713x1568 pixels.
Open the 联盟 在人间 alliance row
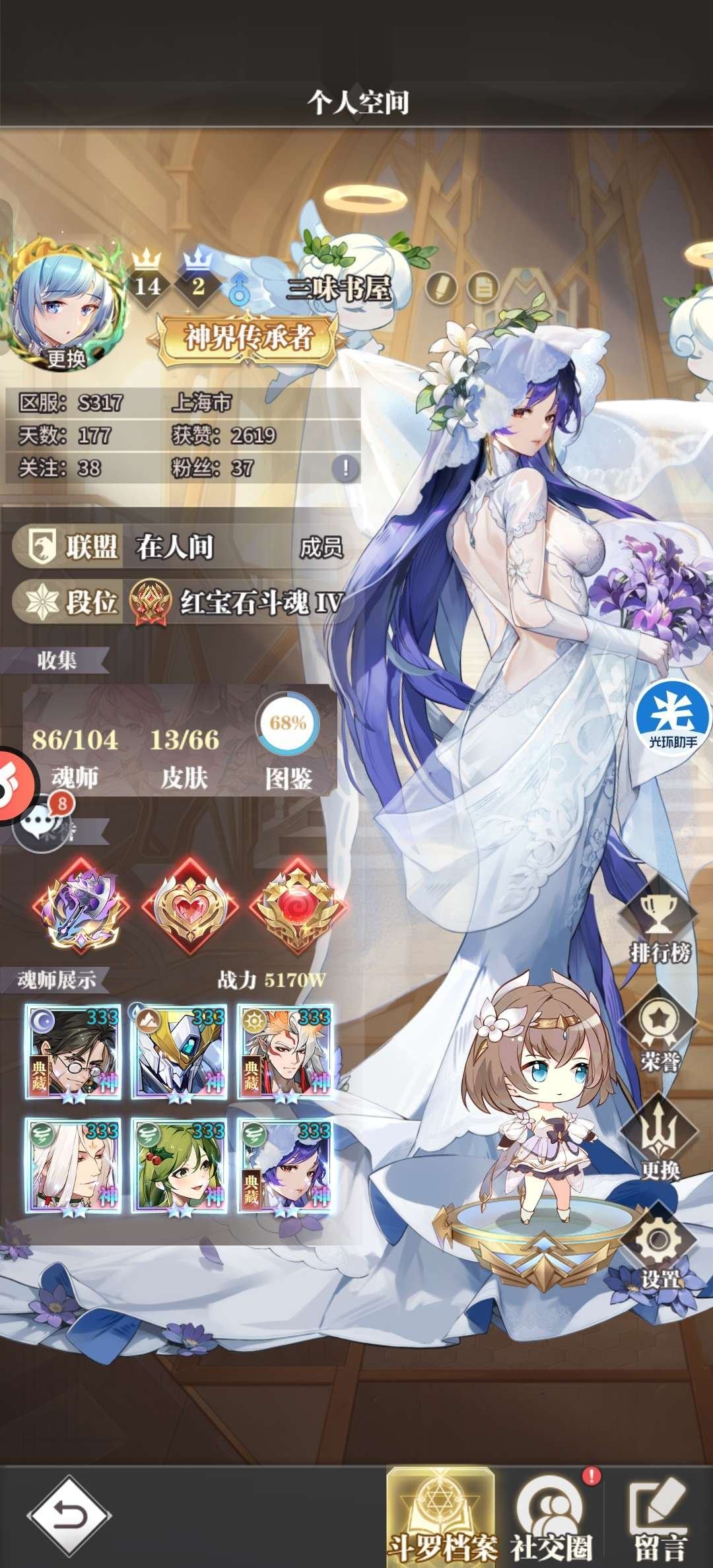[x=180, y=546]
